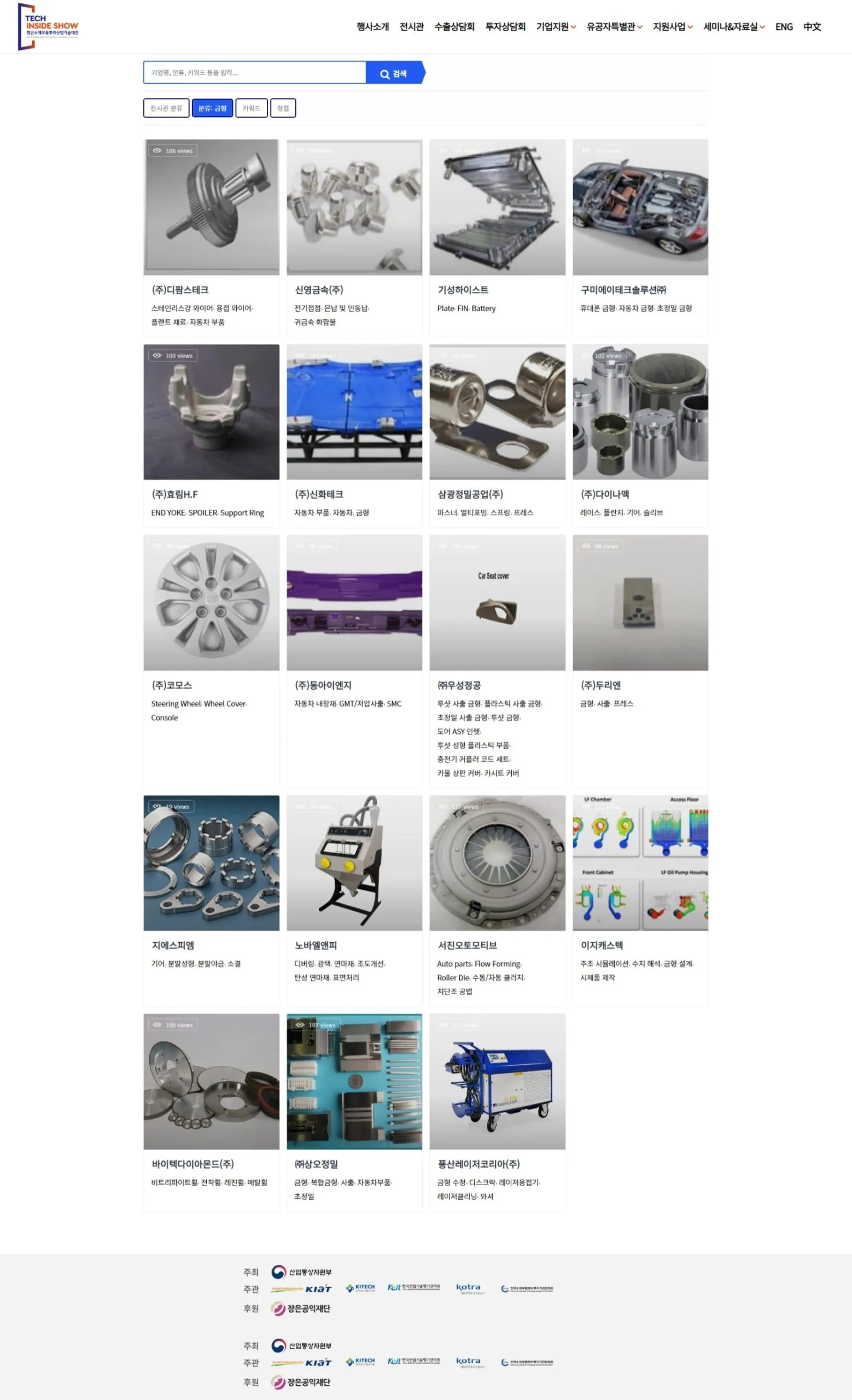View the (주)코모스 wheel cover card
852x1400 pixels.
[211, 661]
